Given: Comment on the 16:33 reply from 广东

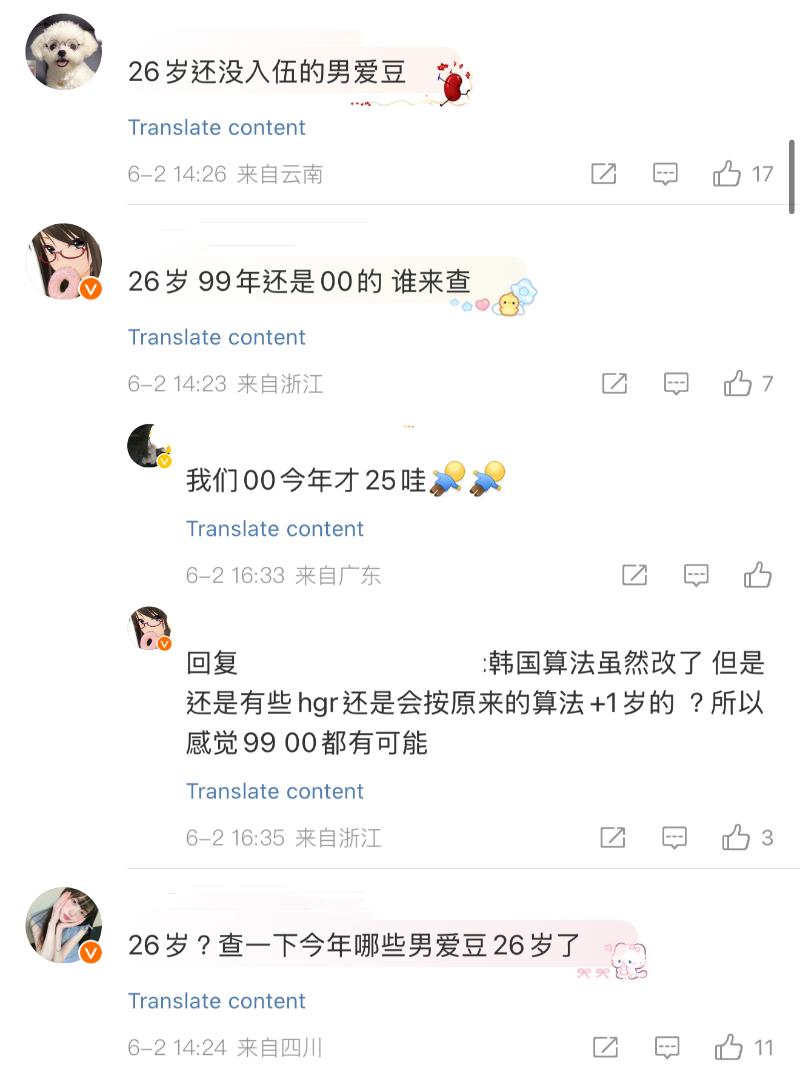Looking at the screenshot, I should pos(696,575).
